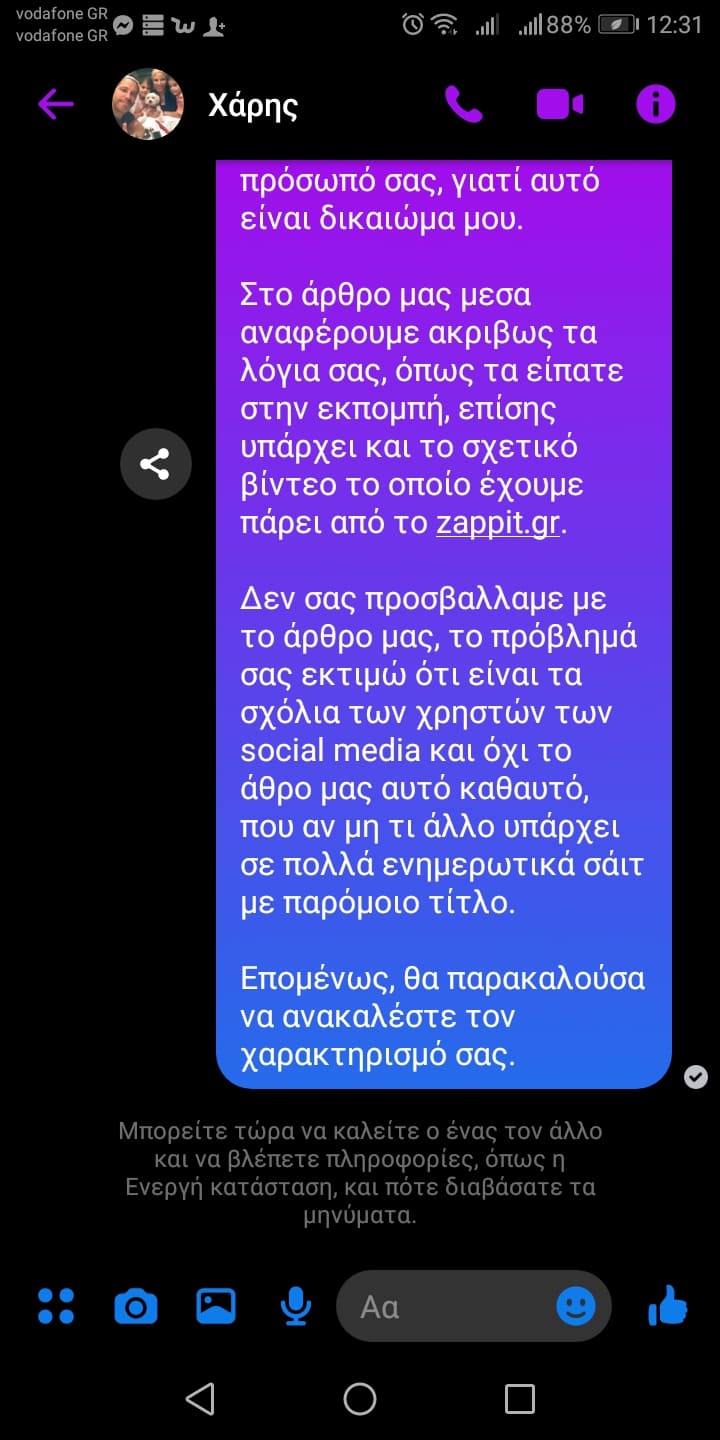This screenshot has width=720, height=1440.
Task: Go back using the purple arrow
Action: coord(56,104)
